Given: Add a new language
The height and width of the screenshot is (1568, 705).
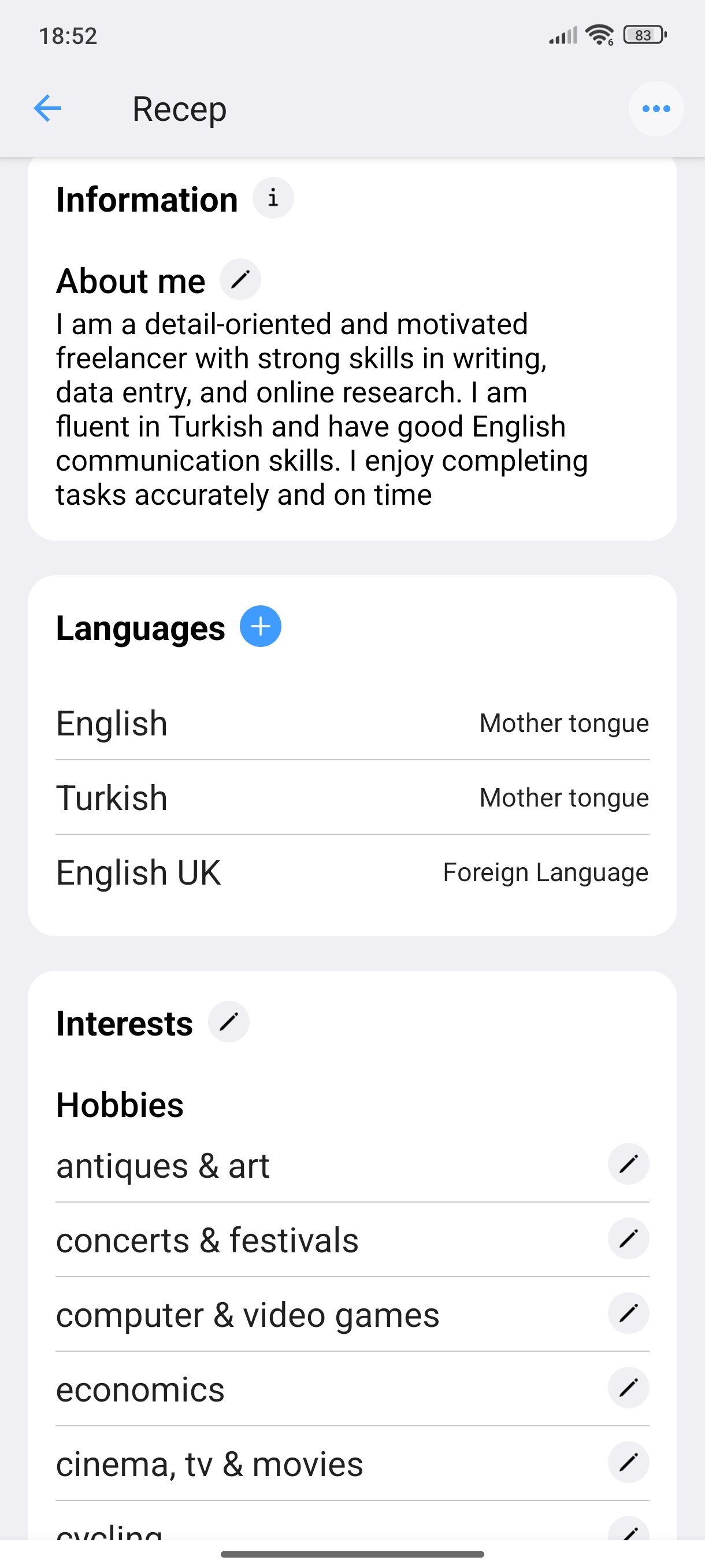Looking at the screenshot, I should 261,626.
